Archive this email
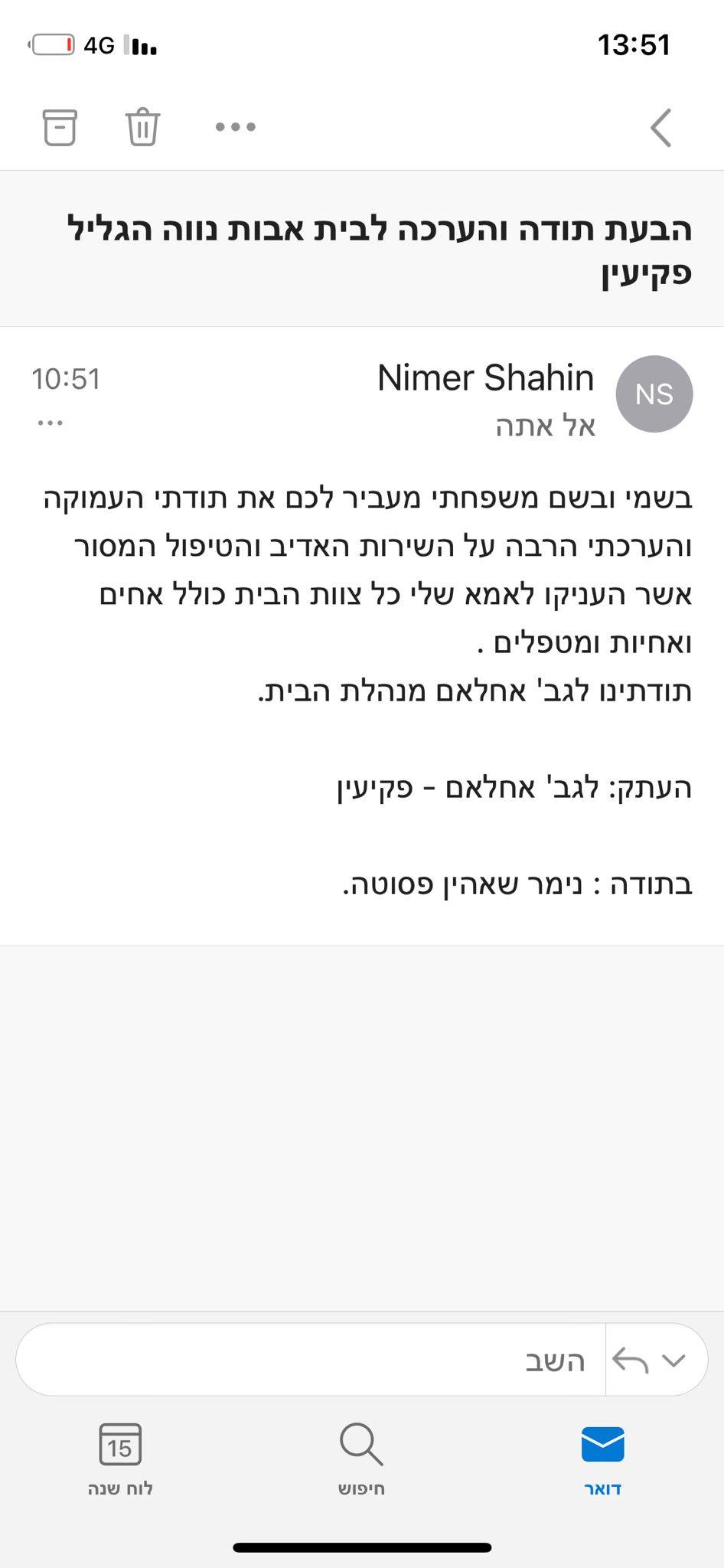This screenshot has width=724, height=1568. pyautogui.click(x=59, y=126)
